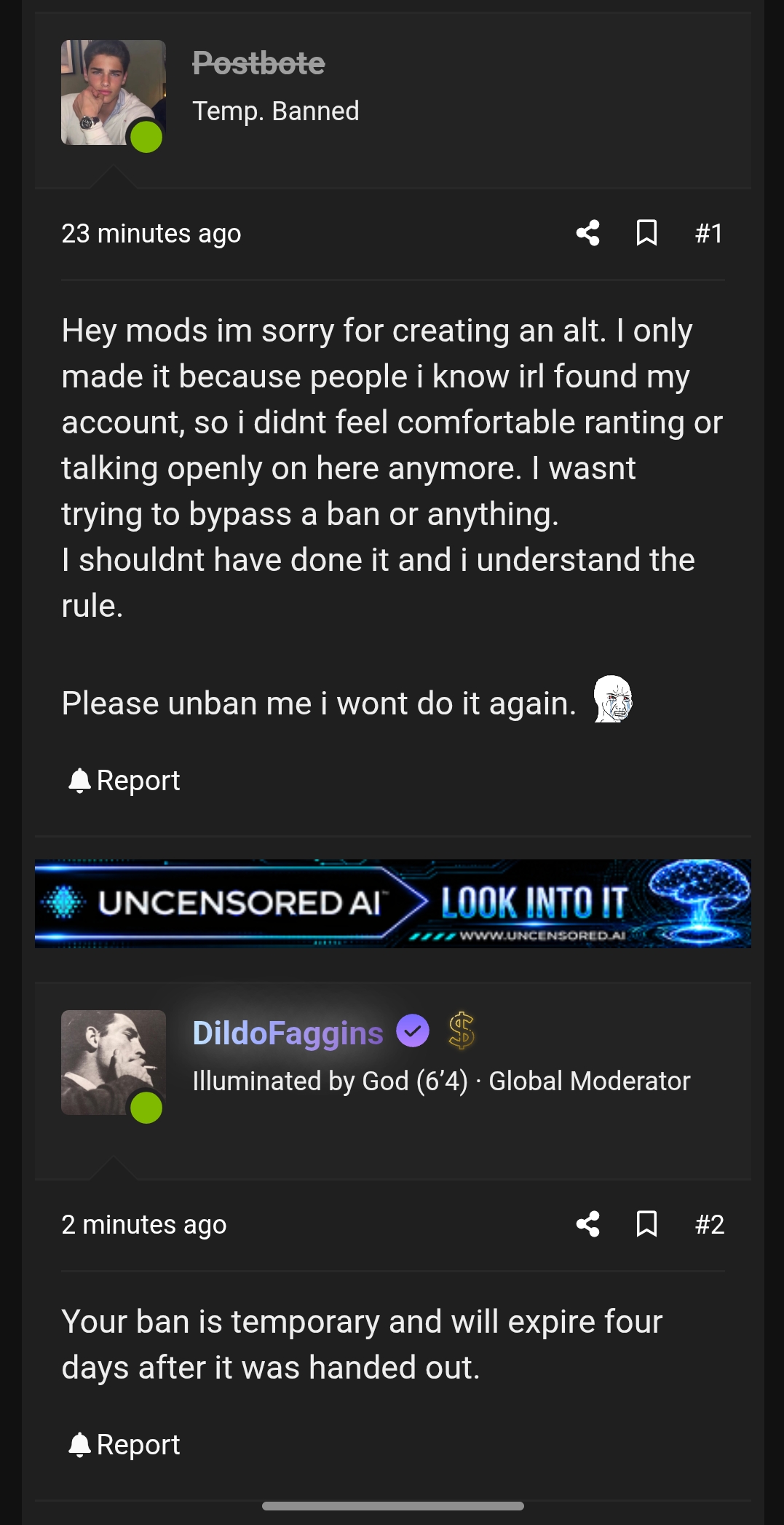Open Postbote's profile by username
The height and width of the screenshot is (1525, 784).
258,63
